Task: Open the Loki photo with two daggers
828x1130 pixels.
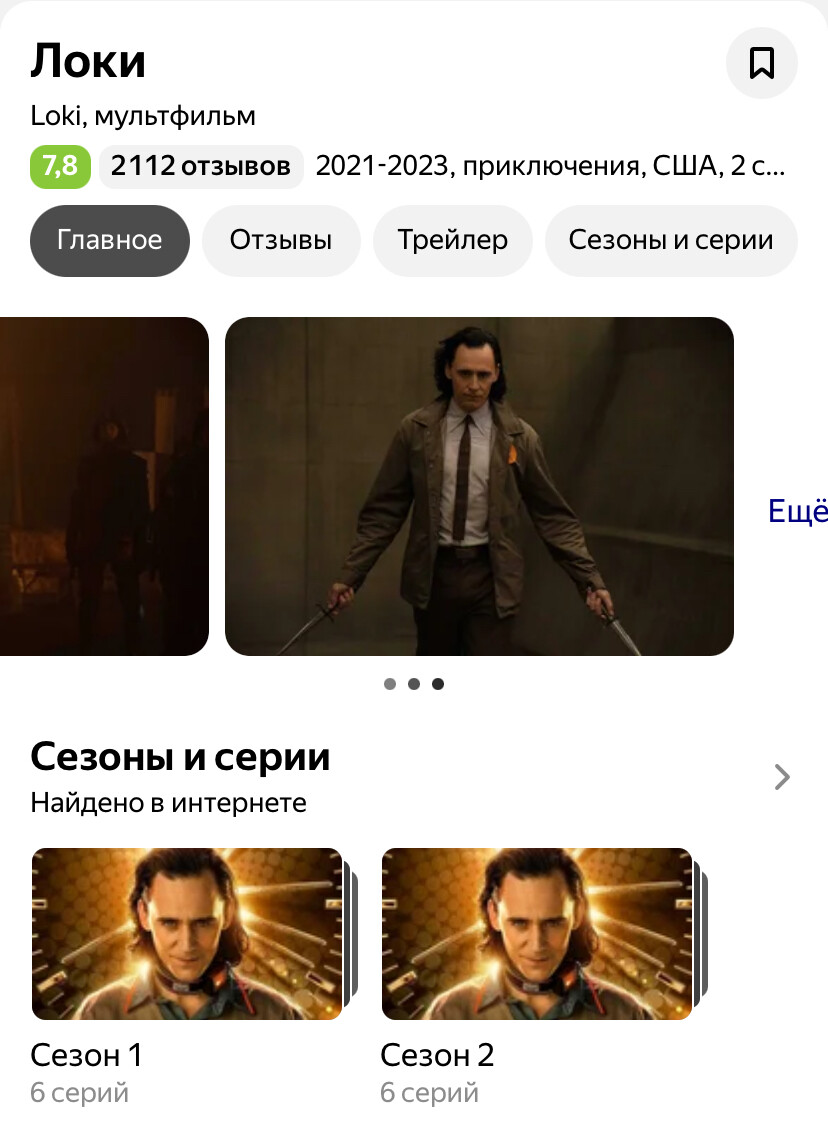Action: [x=479, y=486]
